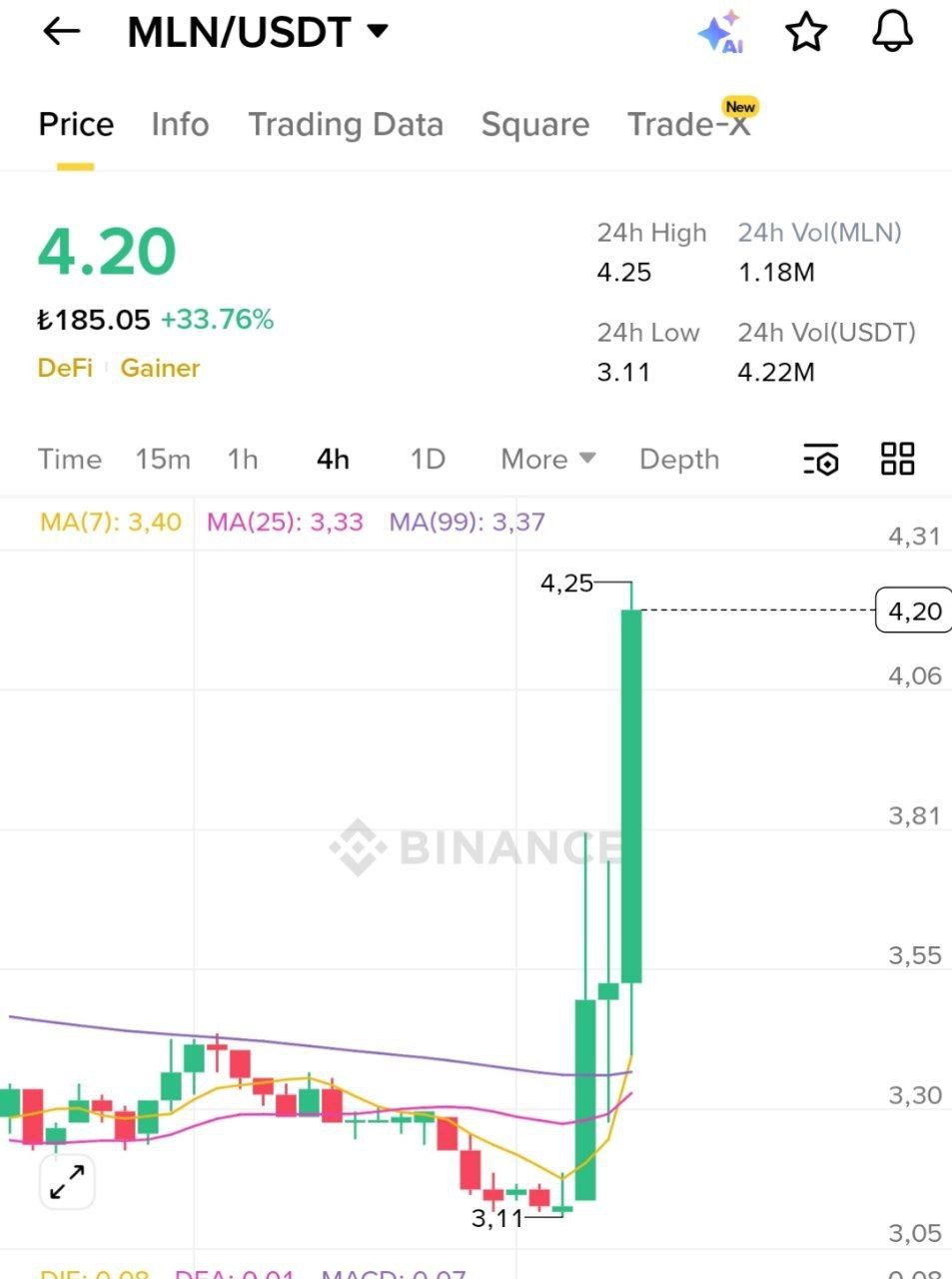Set a price alert with the bell

[892, 32]
